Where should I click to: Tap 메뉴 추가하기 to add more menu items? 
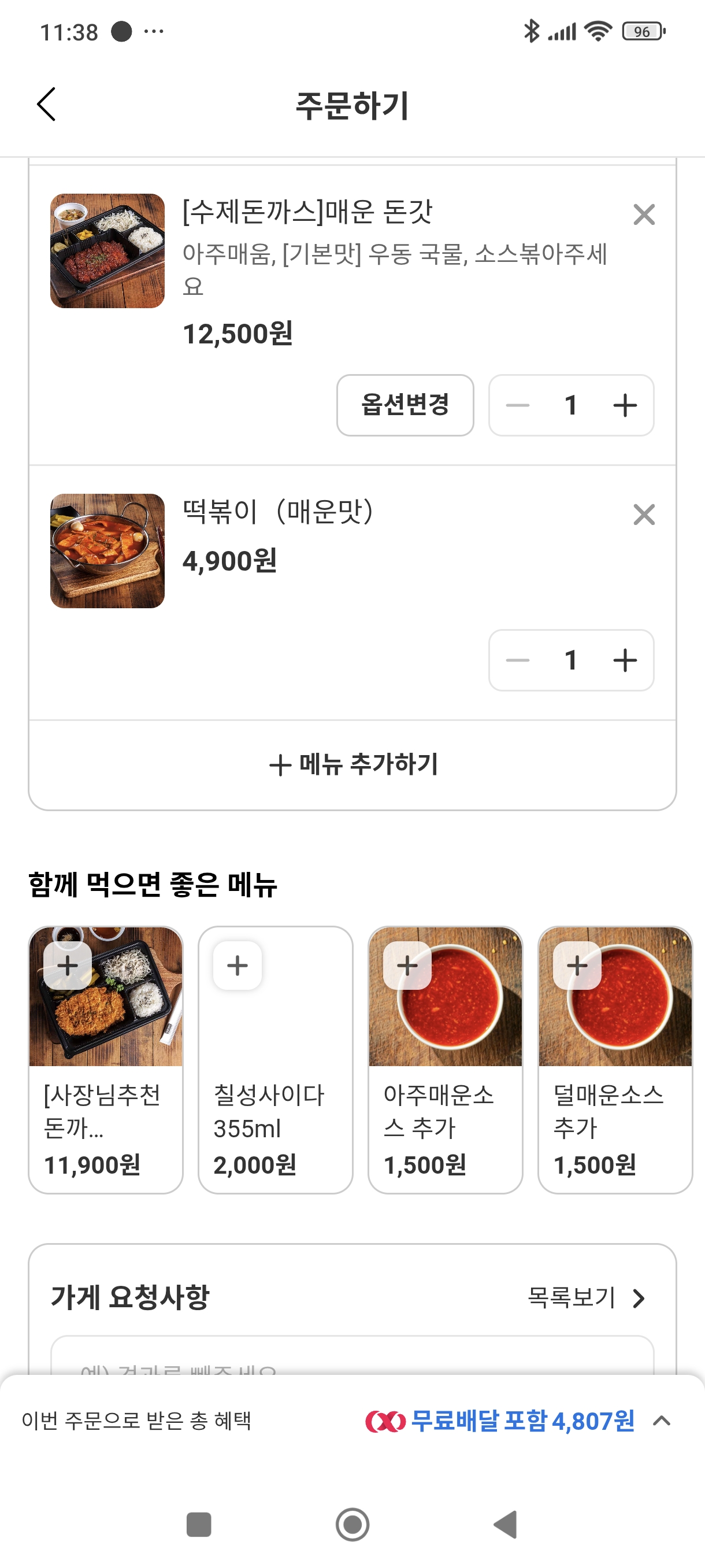353,764
